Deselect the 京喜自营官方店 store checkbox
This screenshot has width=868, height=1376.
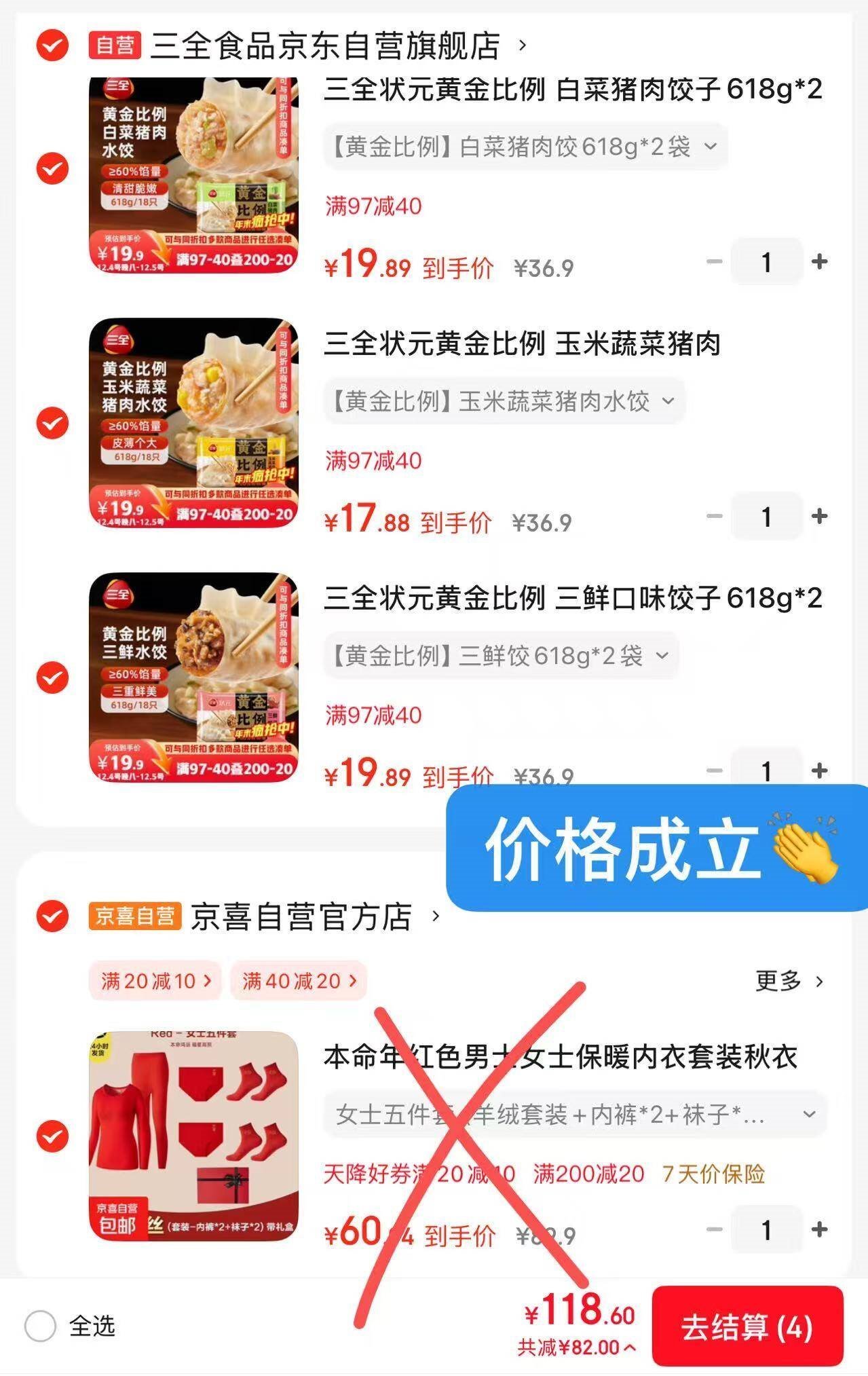pyautogui.click(x=52, y=917)
